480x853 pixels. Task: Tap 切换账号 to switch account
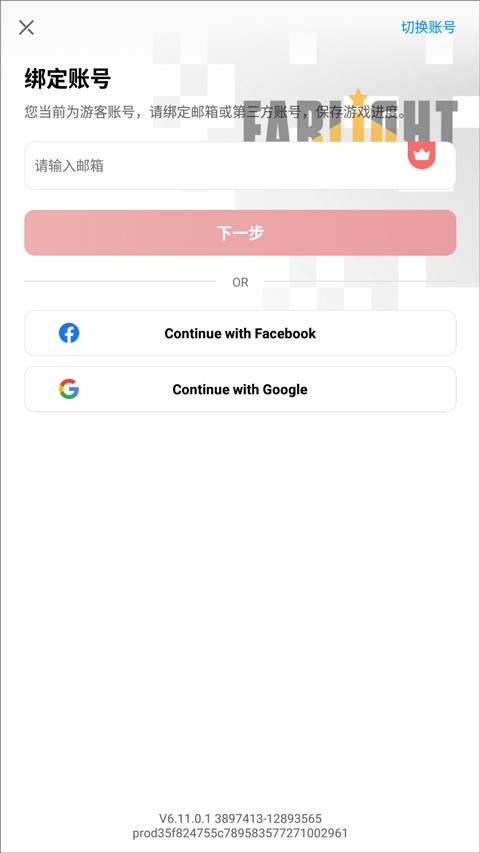428,27
